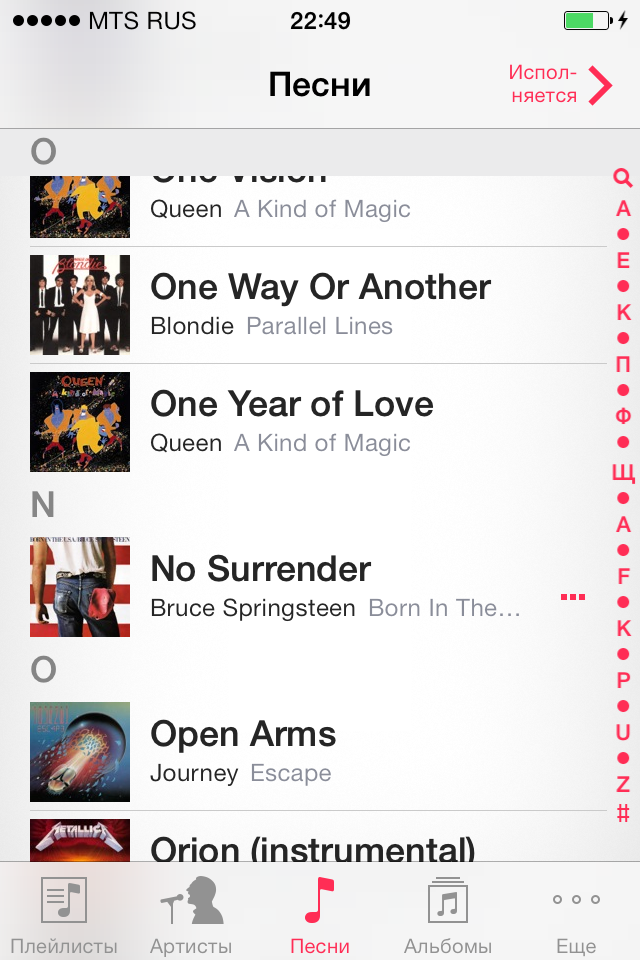Tap the search icon in the index
The height and width of the screenshot is (960, 640).
[x=623, y=178]
